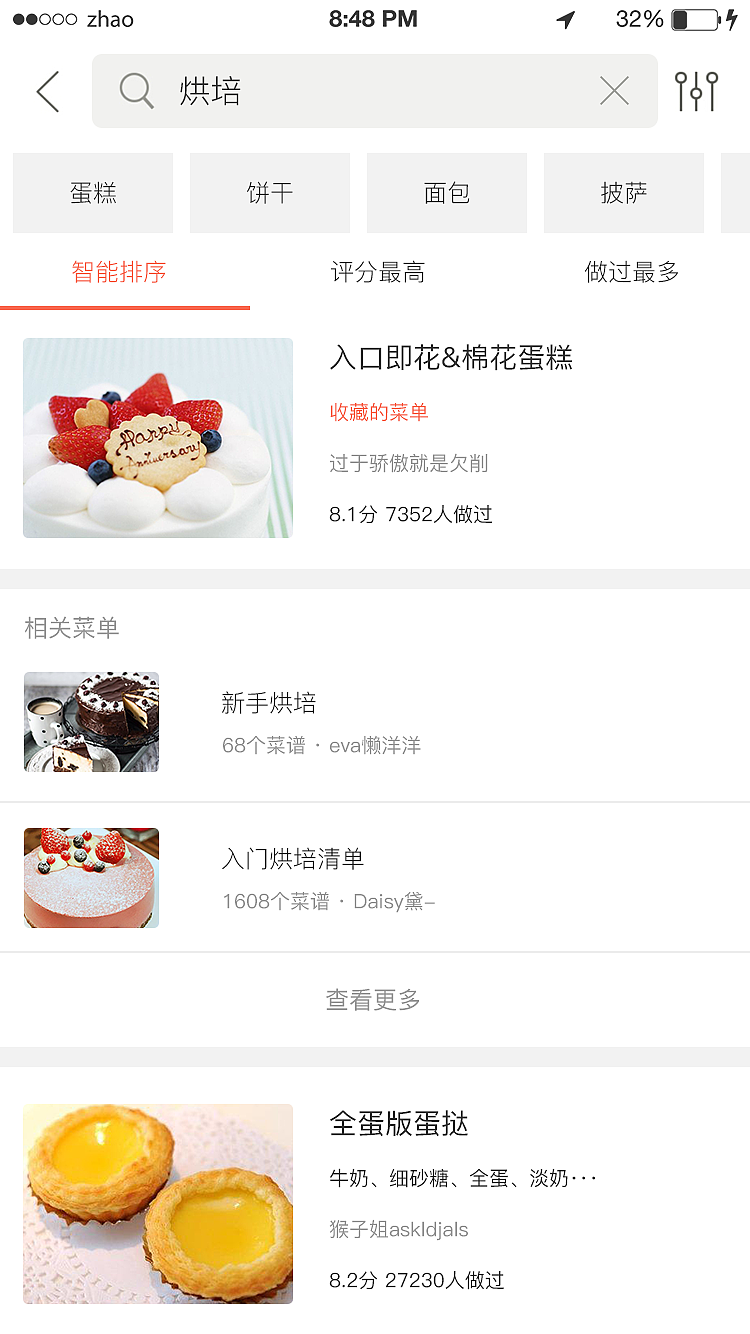Switch to the 评分最高 sorting tab
The image size is (750, 1334).
pyautogui.click(x=377, y=271)
